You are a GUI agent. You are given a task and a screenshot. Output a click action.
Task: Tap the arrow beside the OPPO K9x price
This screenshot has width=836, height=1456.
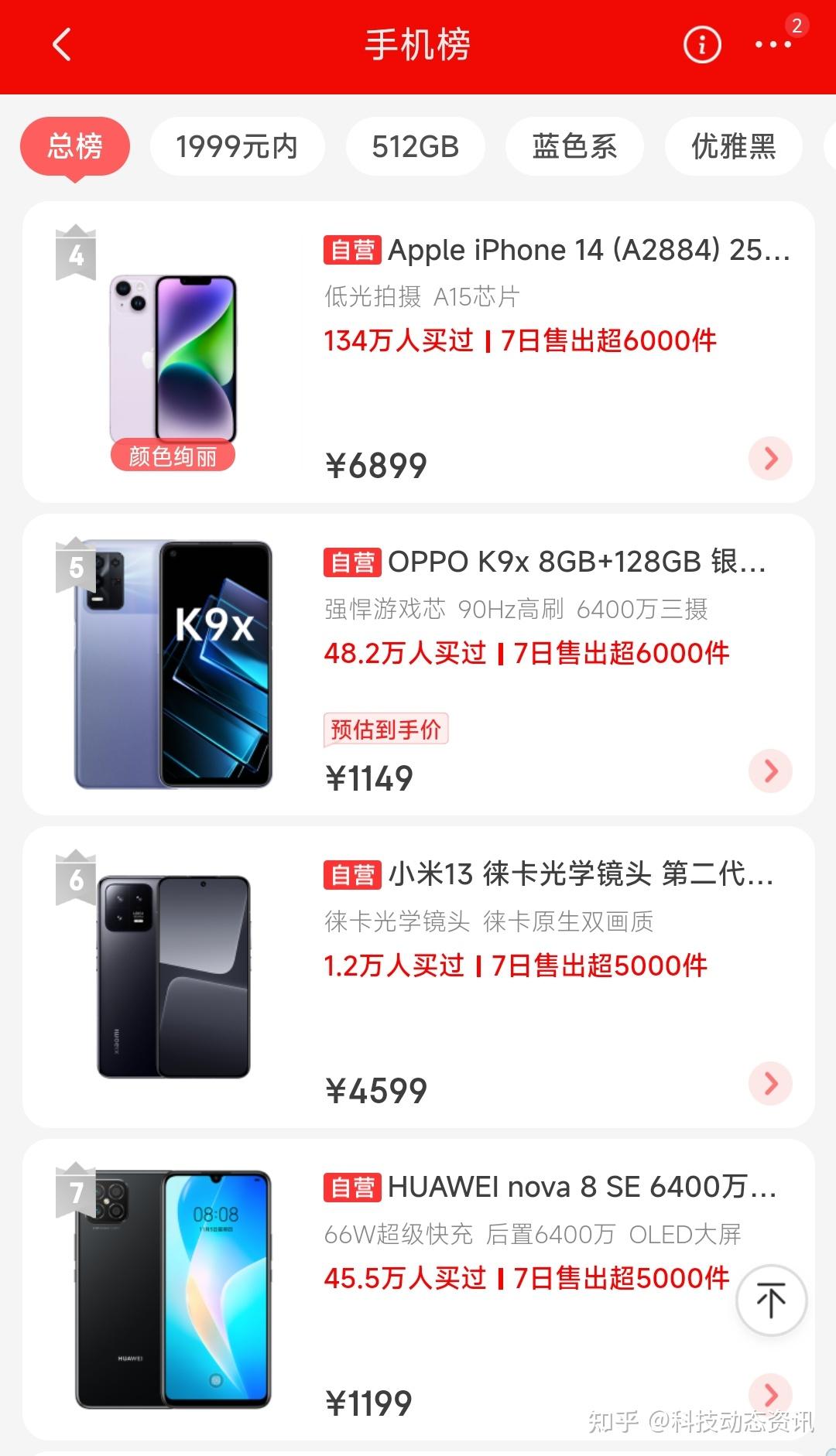pos(770,771)
